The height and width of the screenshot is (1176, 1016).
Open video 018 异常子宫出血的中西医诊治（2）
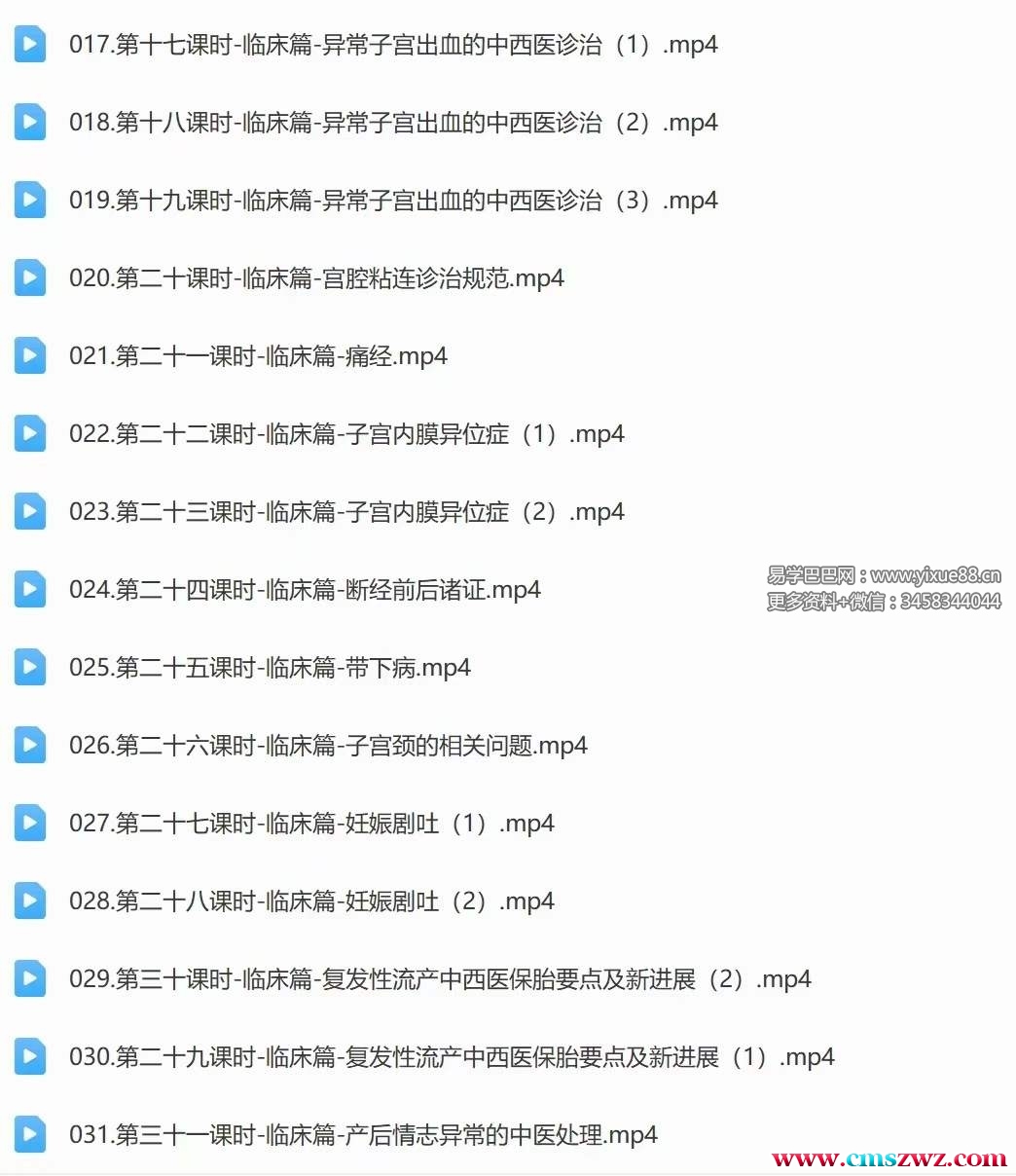point(393,123)
